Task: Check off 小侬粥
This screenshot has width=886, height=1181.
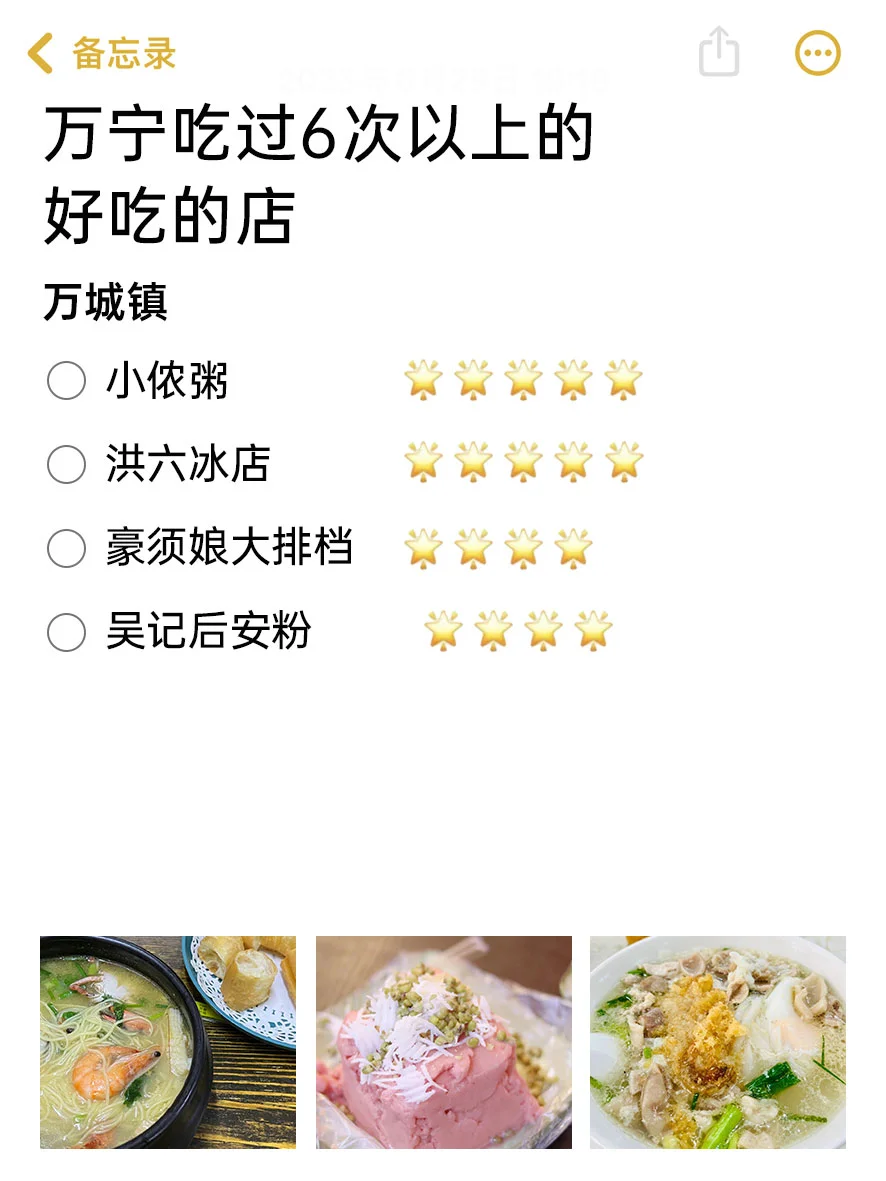Action: (x=67, y=381)
